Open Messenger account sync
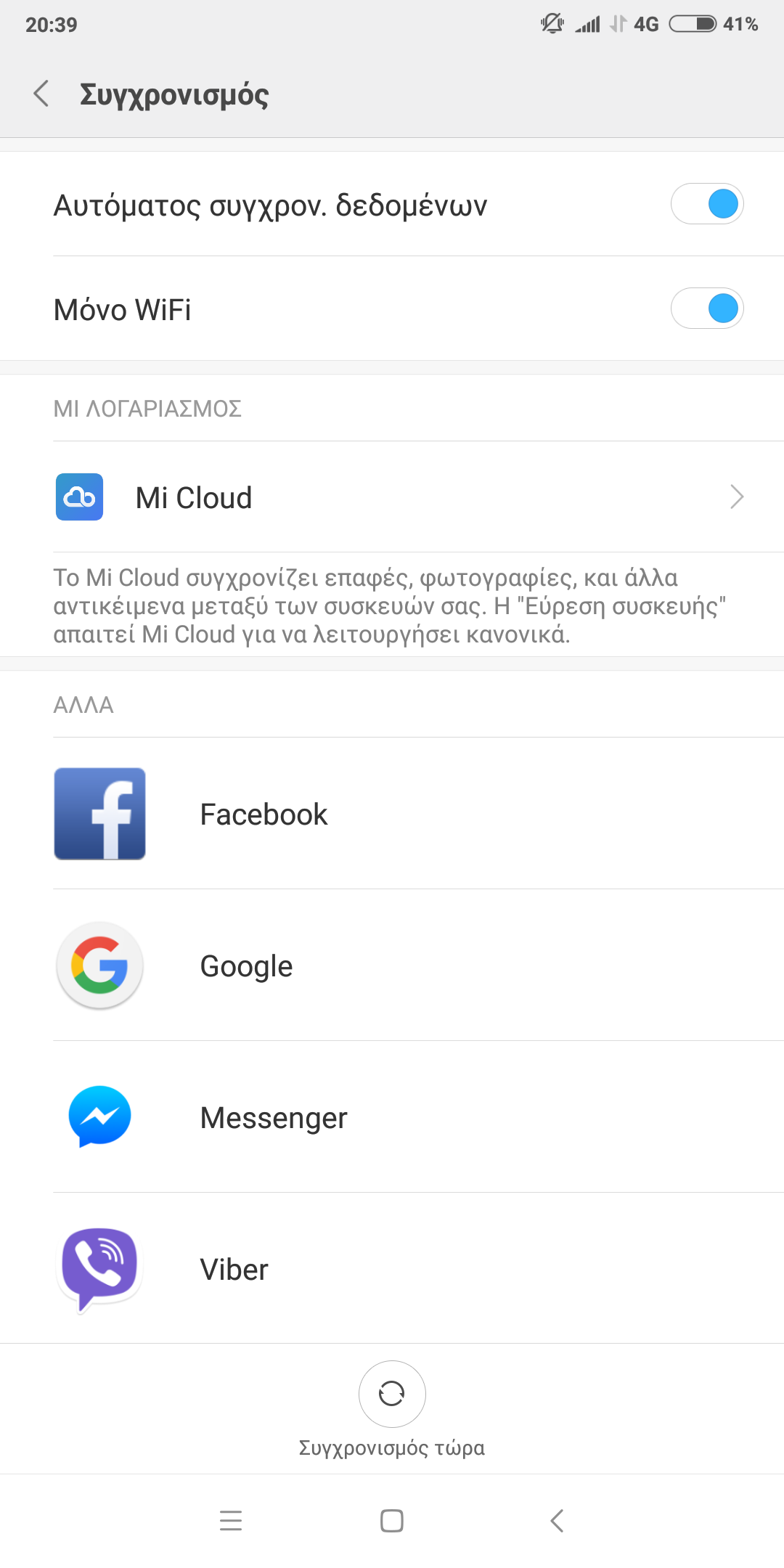Screen dimensions: 784x1568 pyautogui.click(x=392, y=1117)
